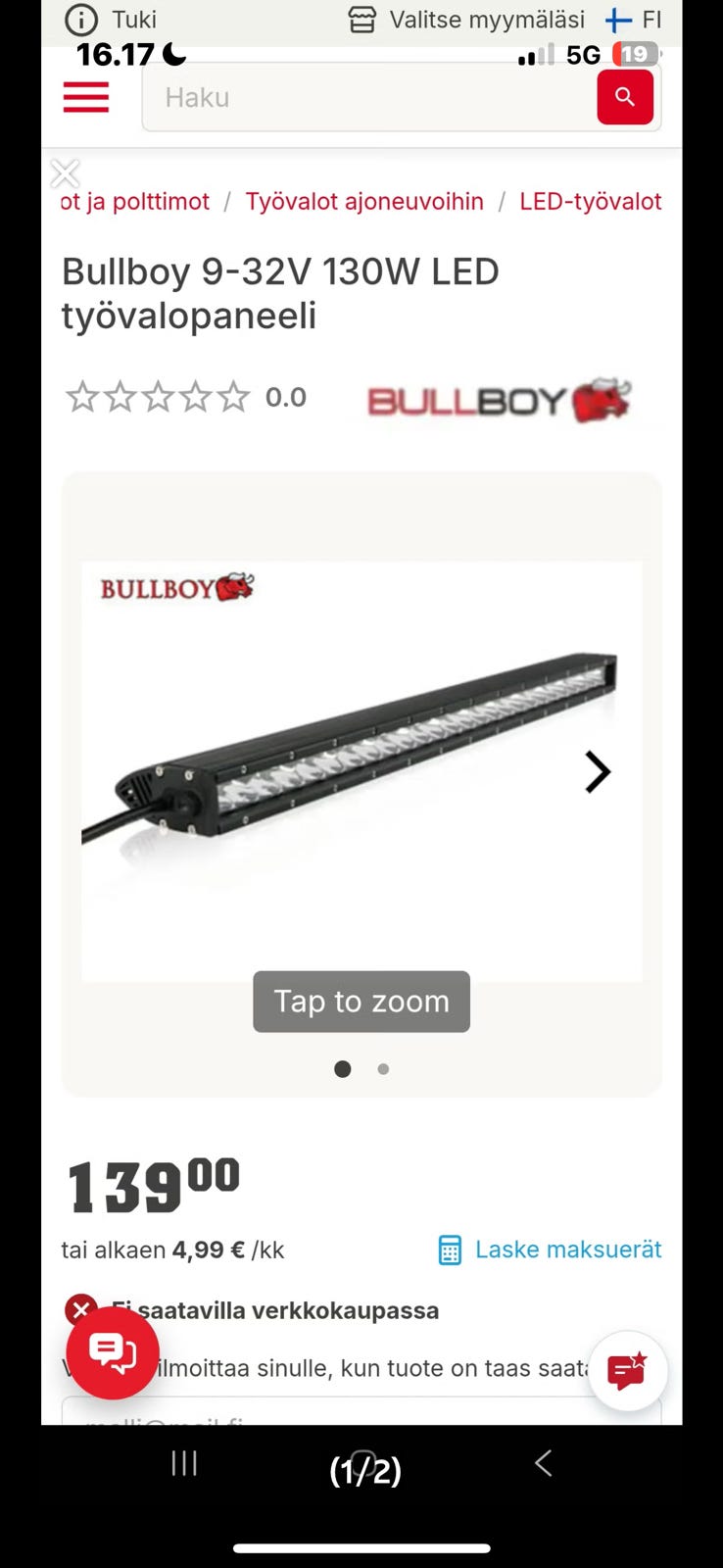Go back with the system back button
Viewport: 723px width, 1568px height.
coord(544,1463)
